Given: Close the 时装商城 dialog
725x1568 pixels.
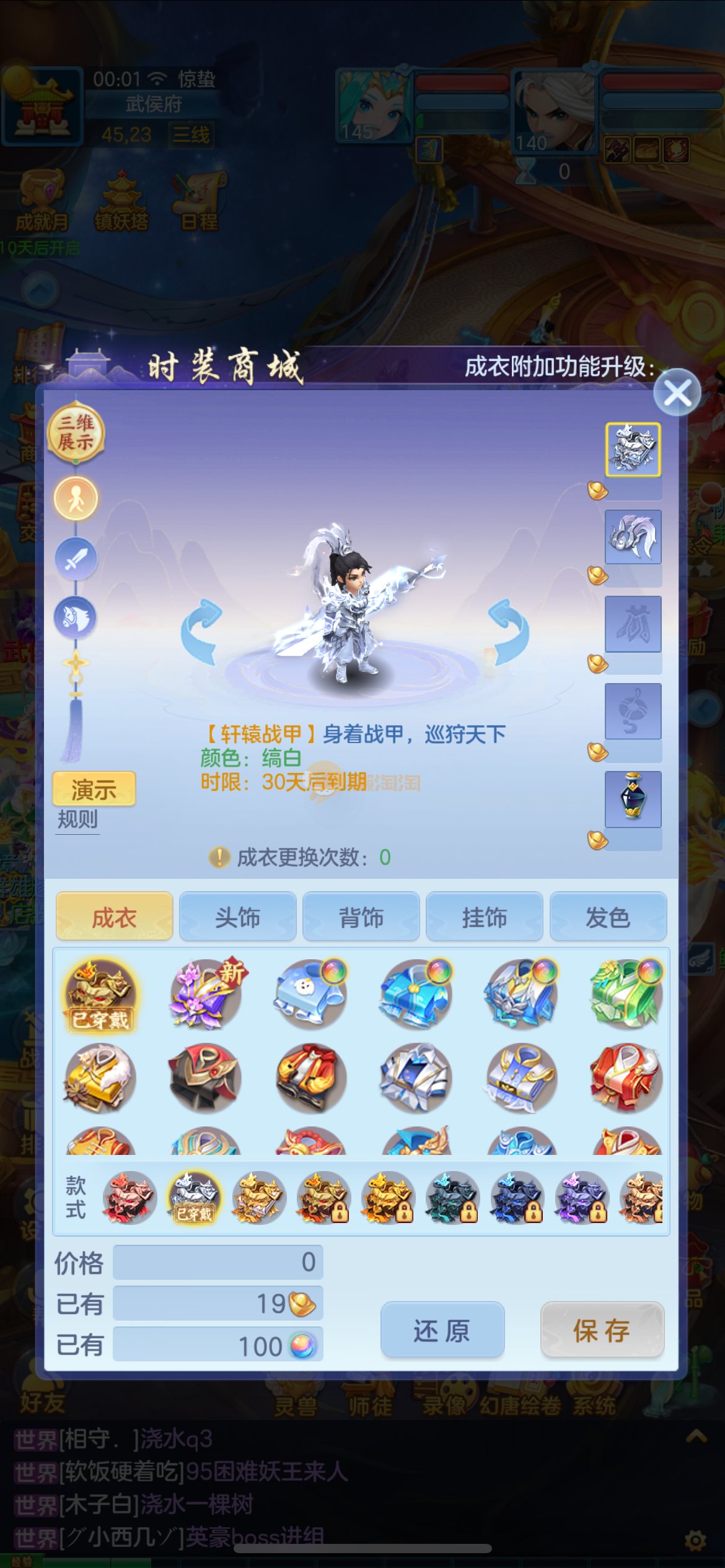Looking at the screenshot, I should point(677,393).
